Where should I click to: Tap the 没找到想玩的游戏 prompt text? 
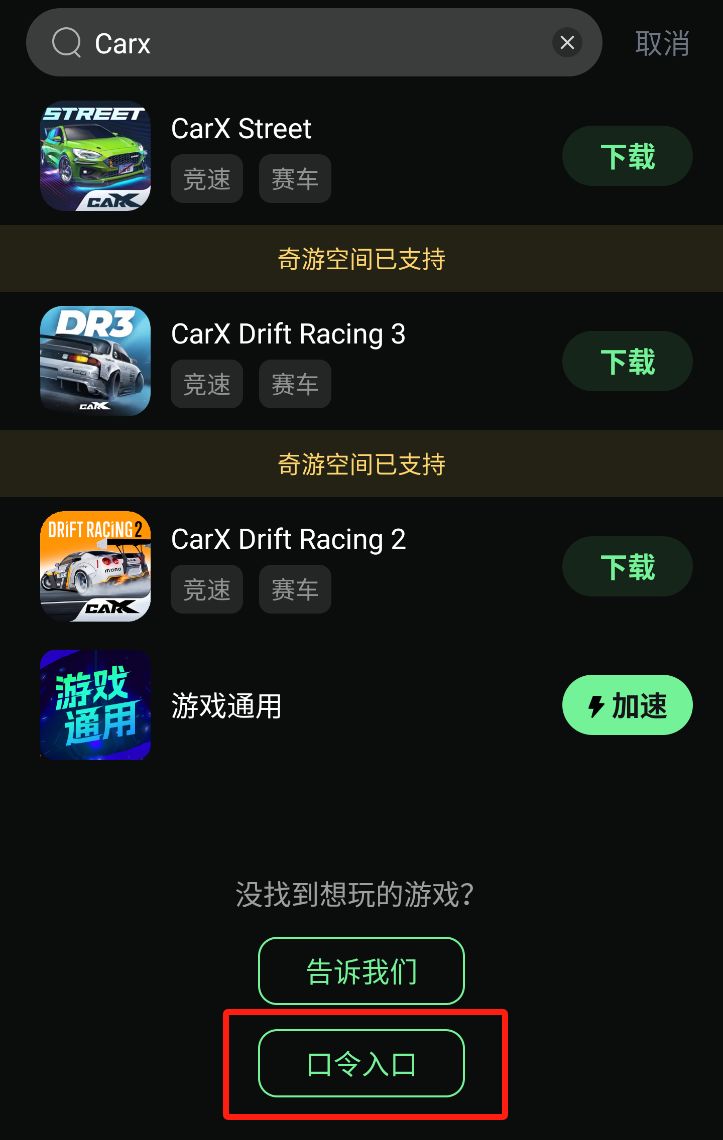[361, 896]
